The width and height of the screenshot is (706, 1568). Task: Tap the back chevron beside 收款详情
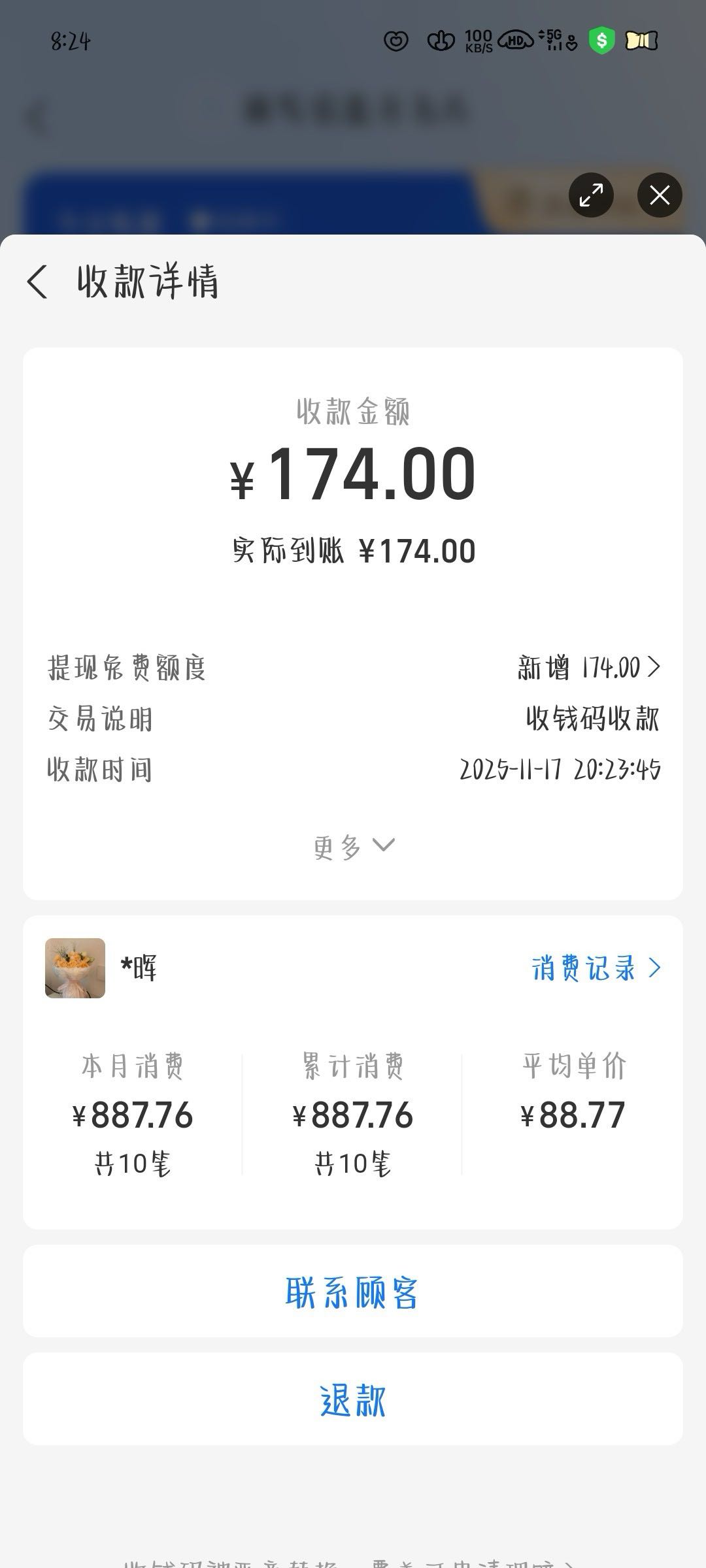tap(37, 282)
